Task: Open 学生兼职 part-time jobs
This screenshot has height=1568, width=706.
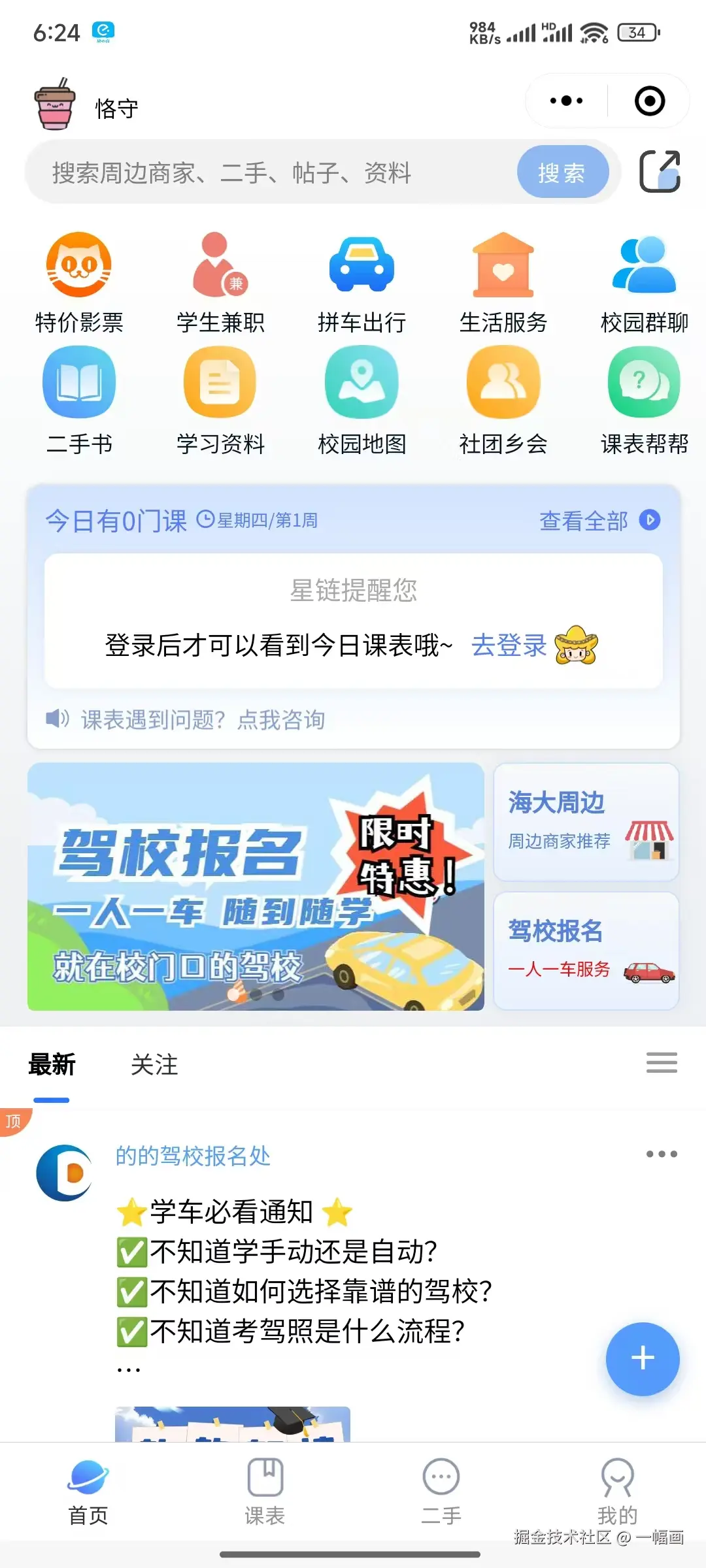Action: point(220,282)
